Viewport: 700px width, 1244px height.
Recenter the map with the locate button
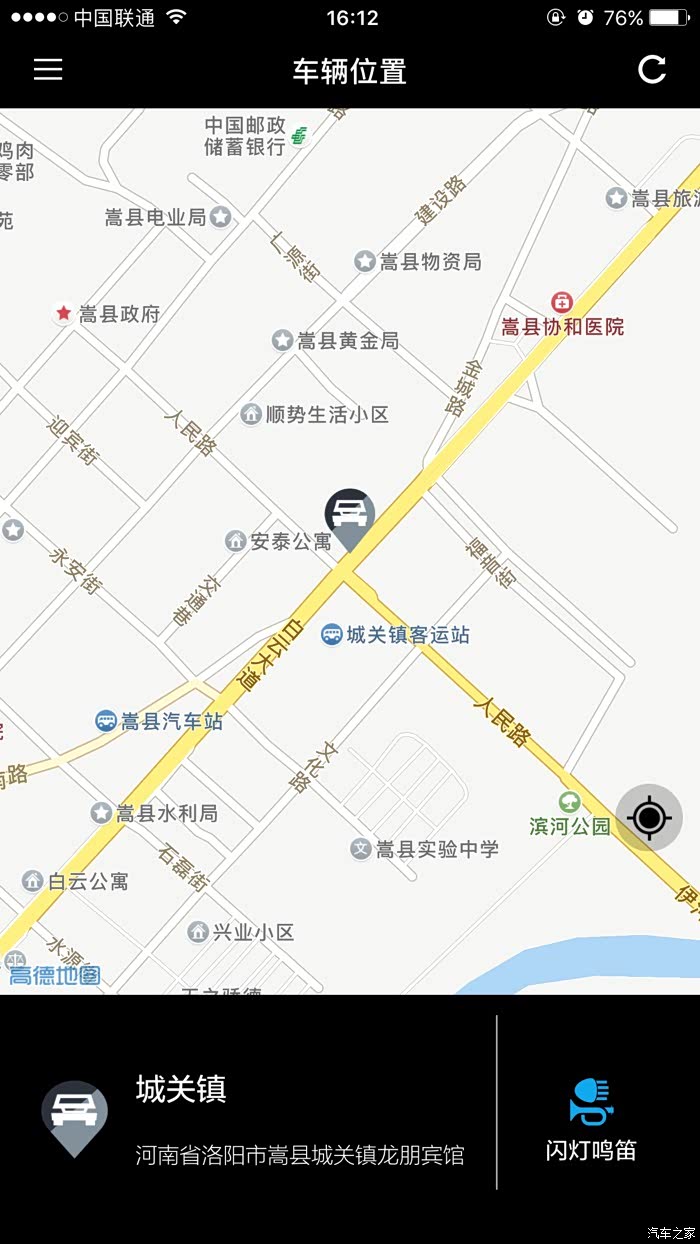(x=649, y=818)
